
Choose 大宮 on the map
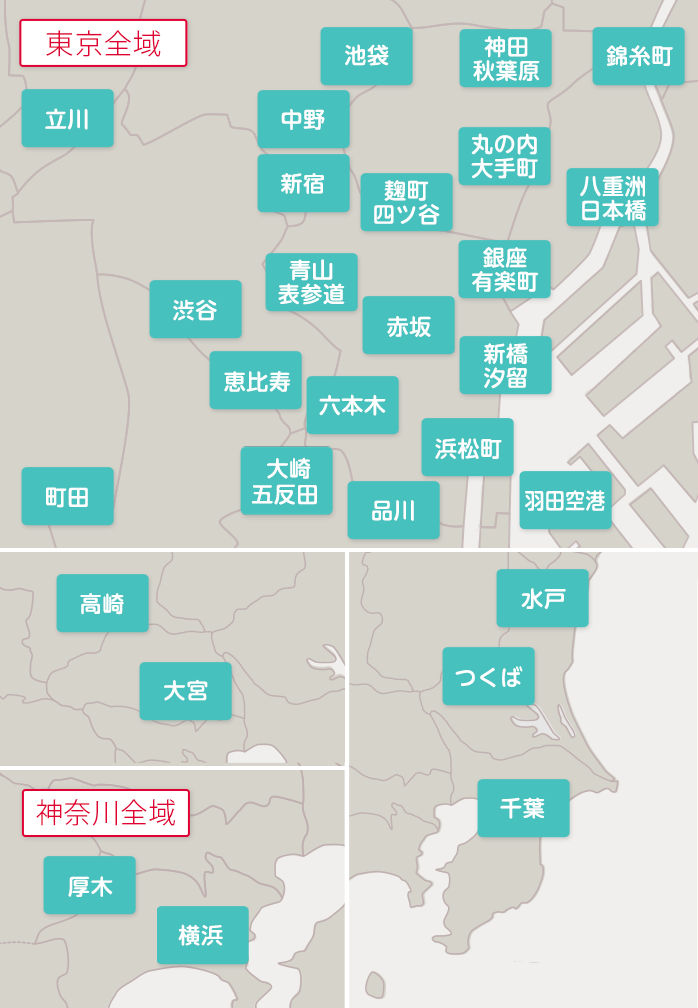(x=185, y=691)
